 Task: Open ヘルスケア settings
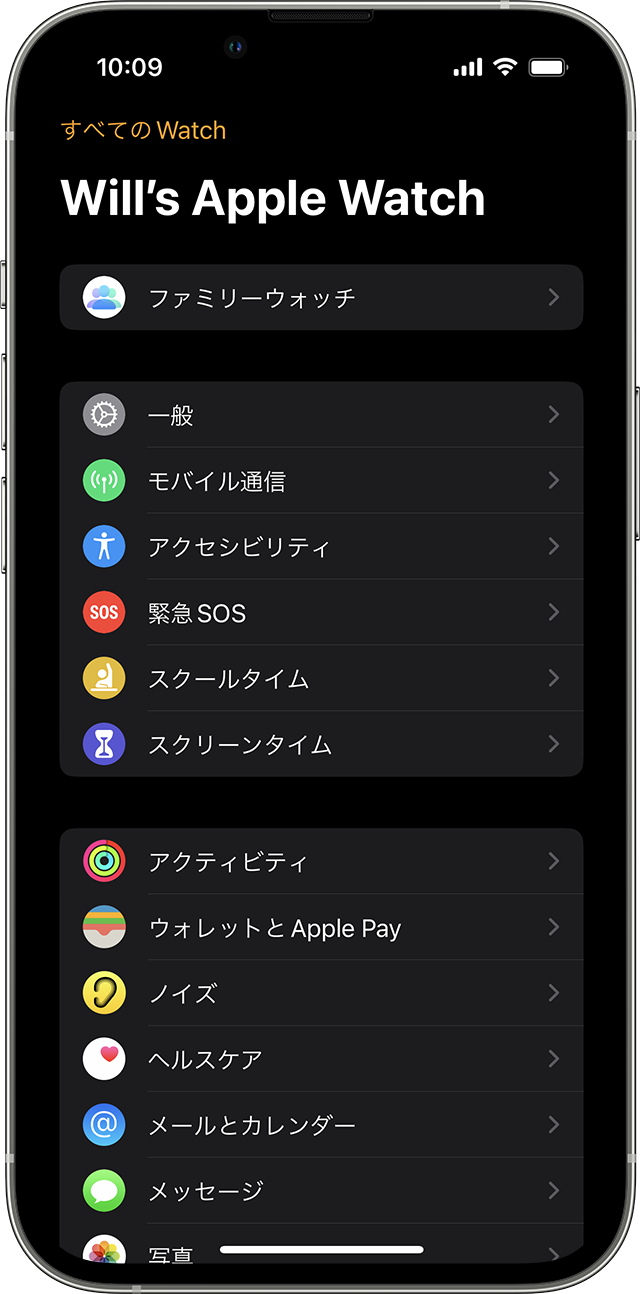coord(320,1059)
